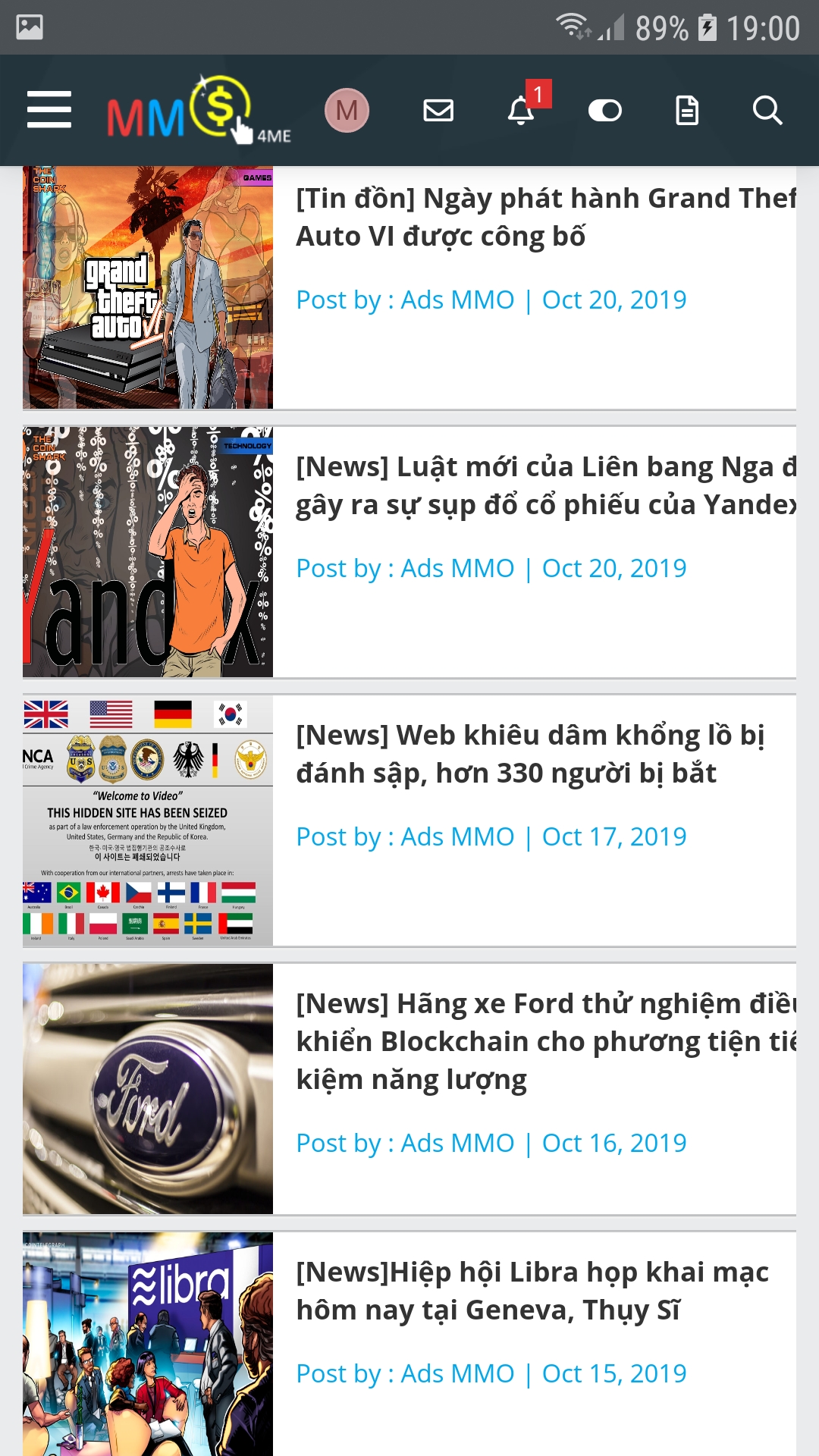Read the article about 330 people arrested

[x=530, y=755]
